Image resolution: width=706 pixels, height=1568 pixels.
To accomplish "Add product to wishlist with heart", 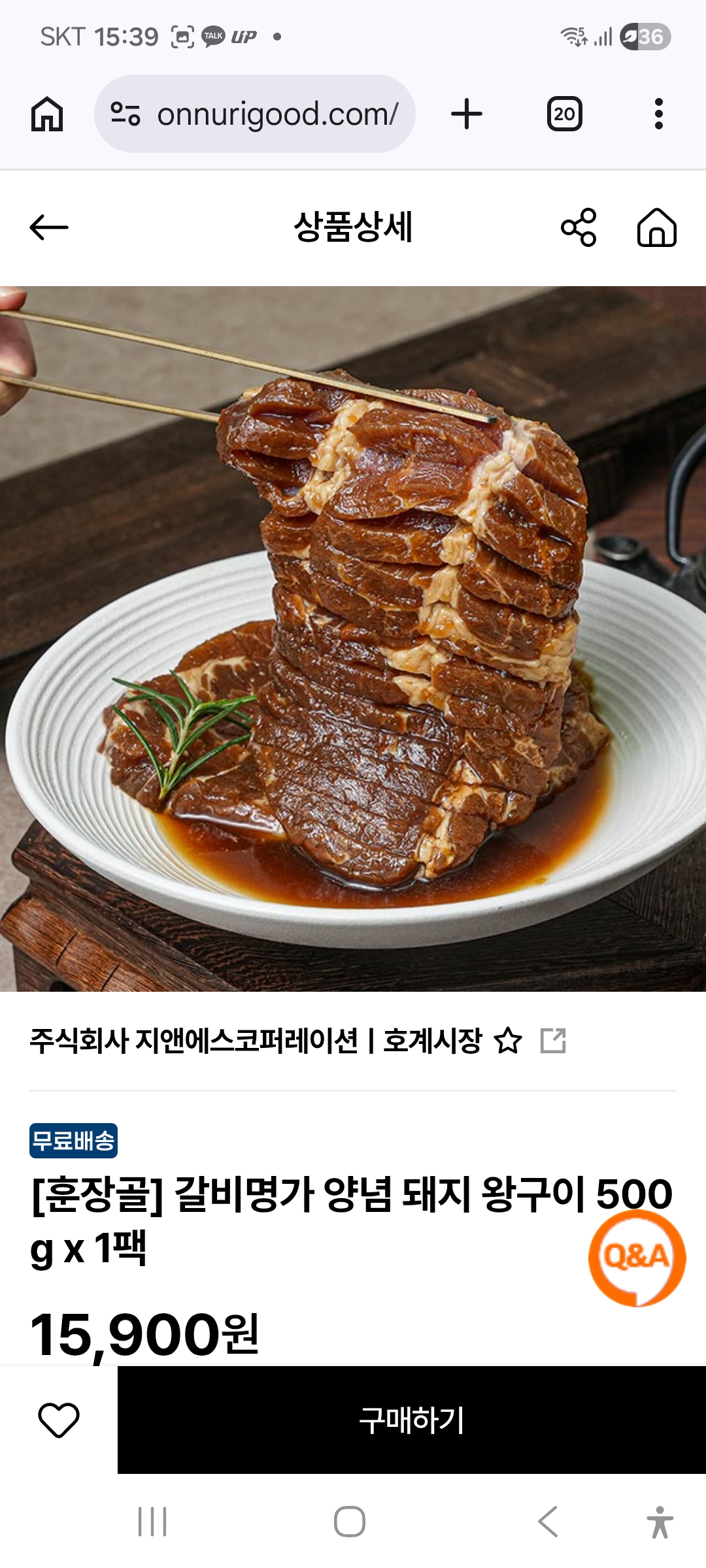I will click(x=59, y=1420).
